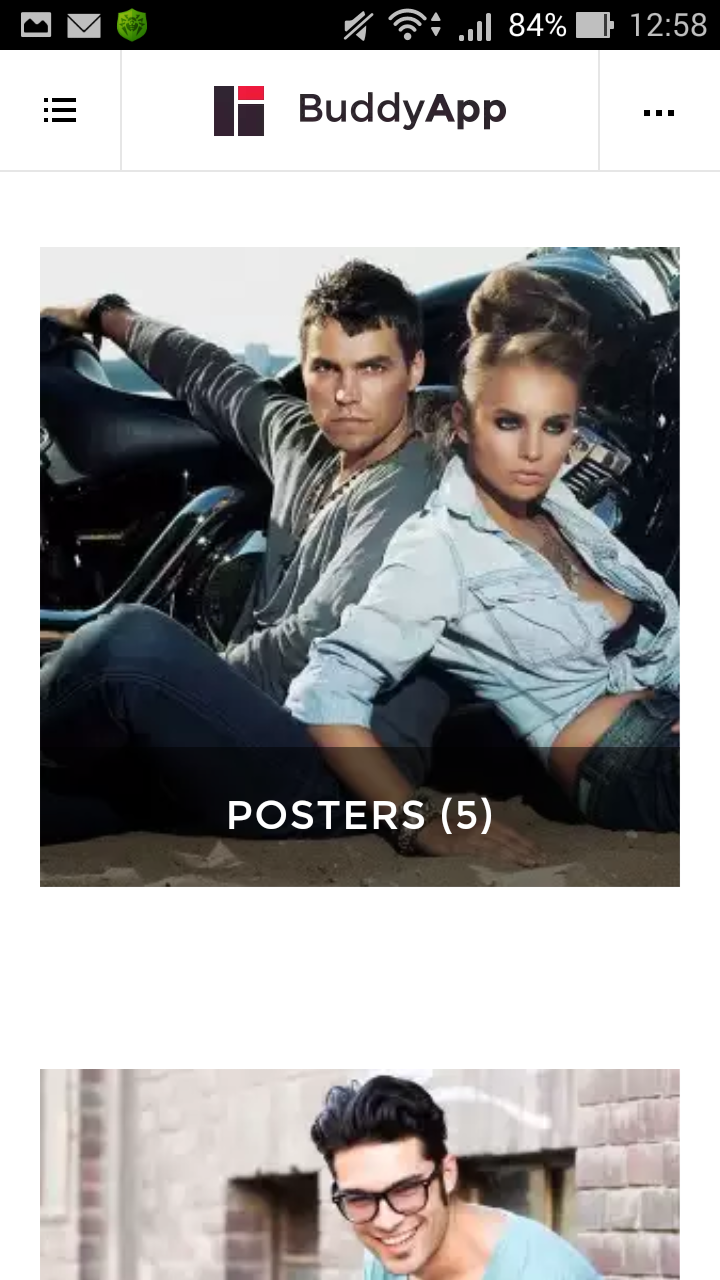Open the album with the man in glasses

[360, 1175]
